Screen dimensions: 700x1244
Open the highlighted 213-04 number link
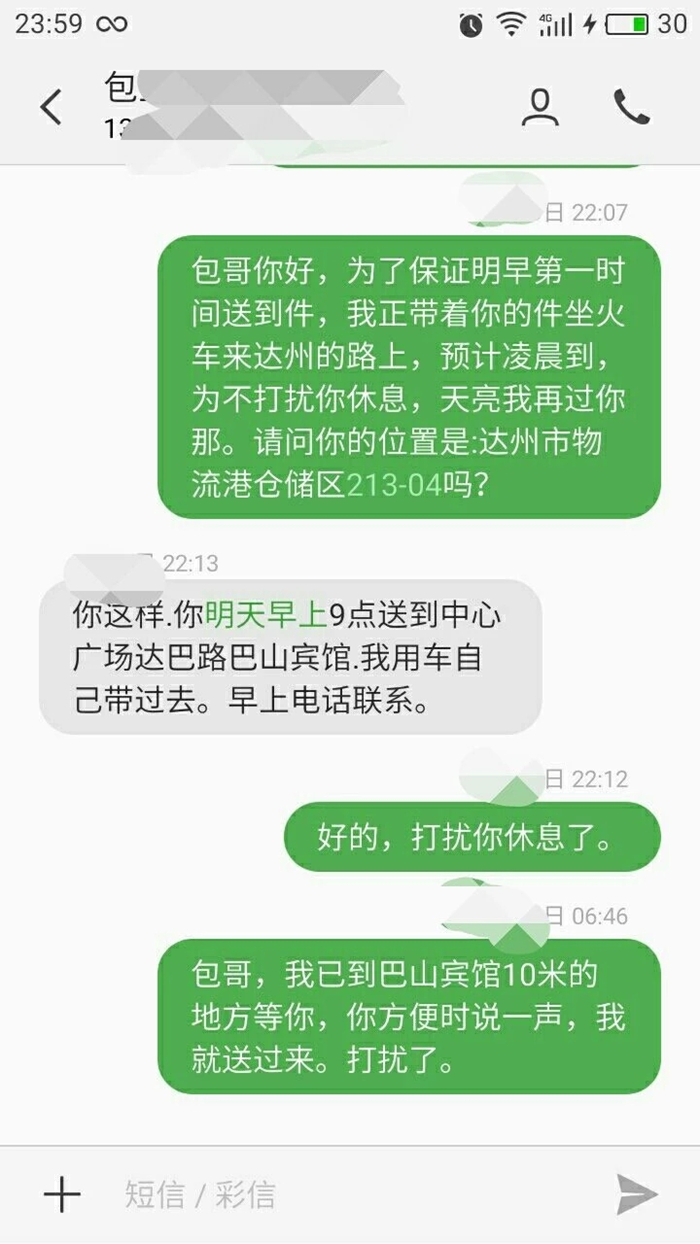tap(395, 485)
